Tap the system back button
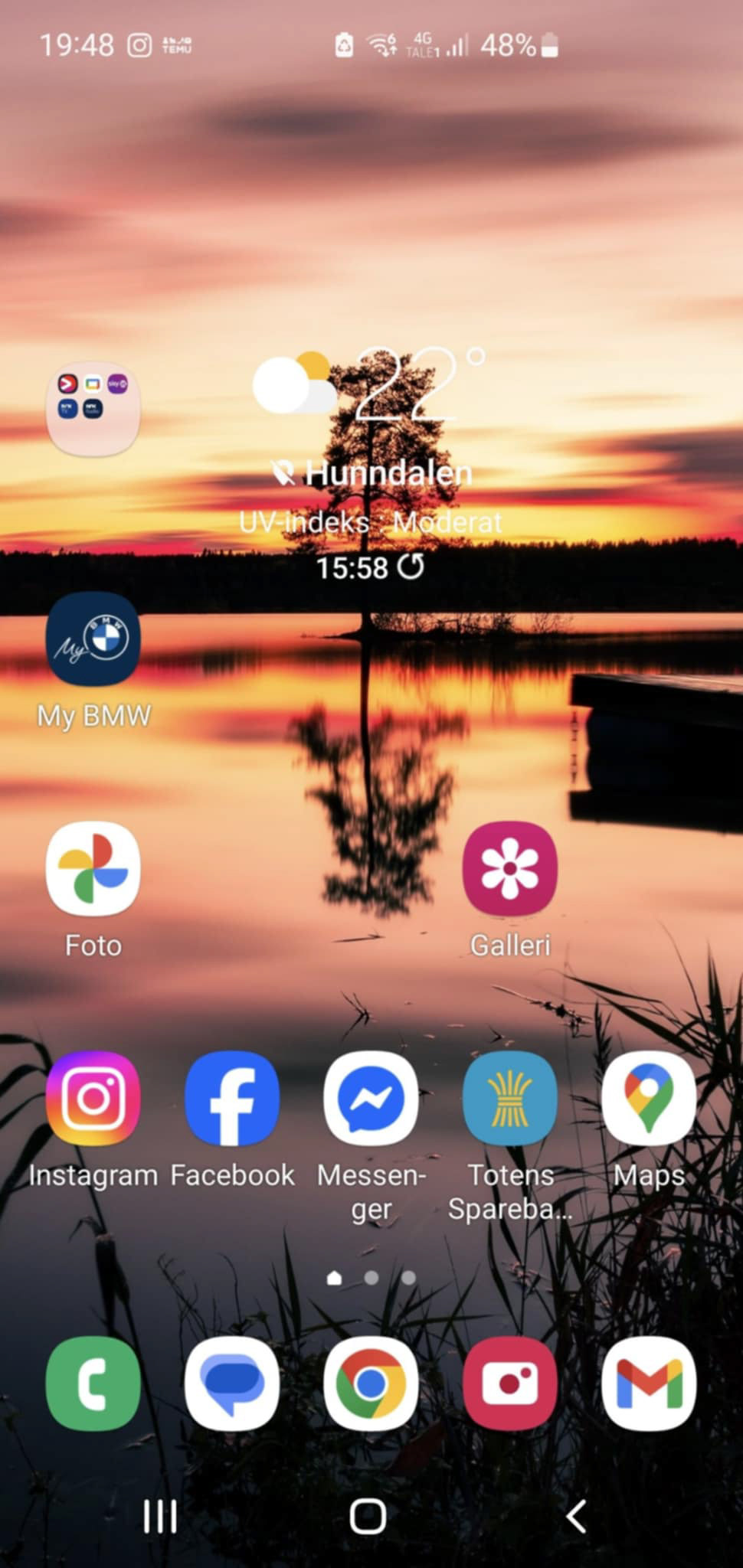 click(x=577, y=1516)
